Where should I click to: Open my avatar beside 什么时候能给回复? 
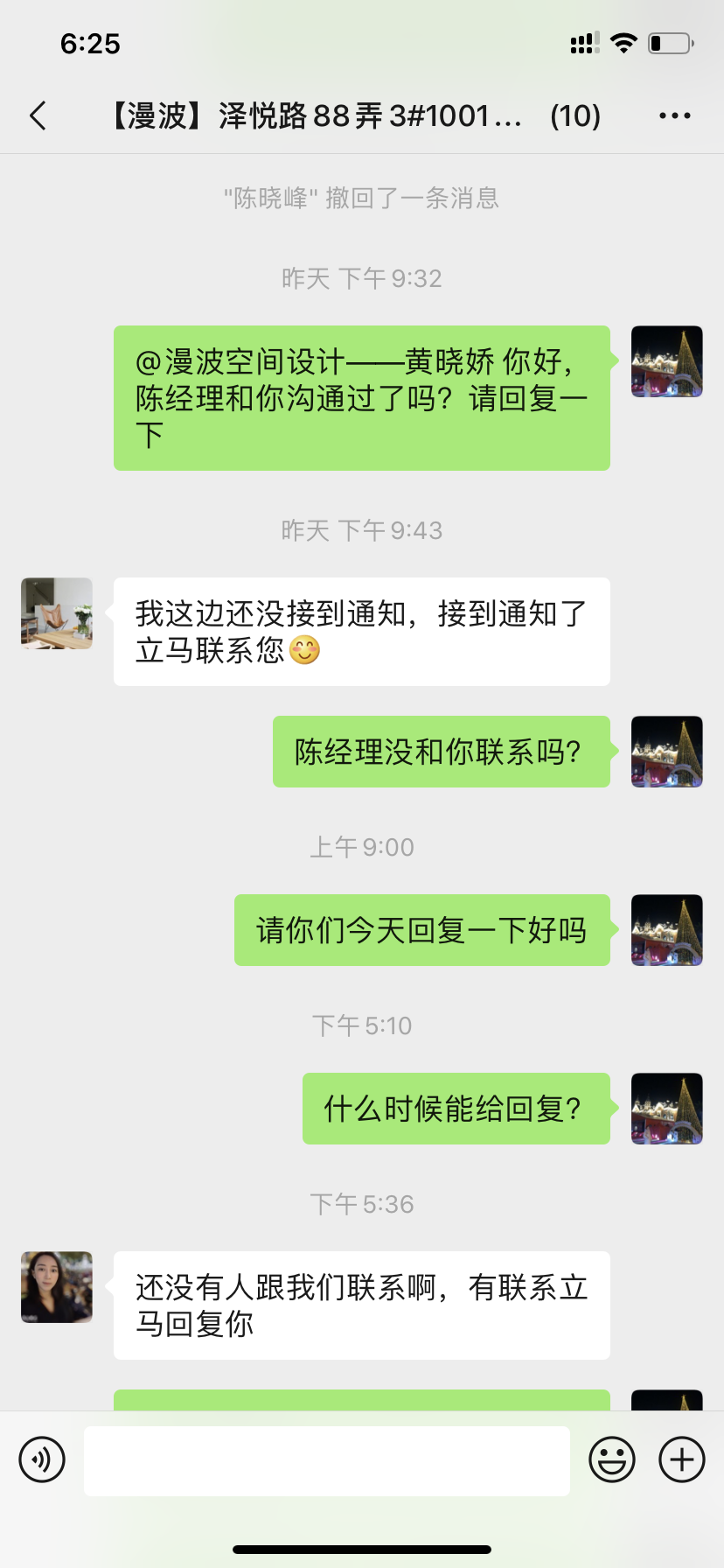[667, 1109]
